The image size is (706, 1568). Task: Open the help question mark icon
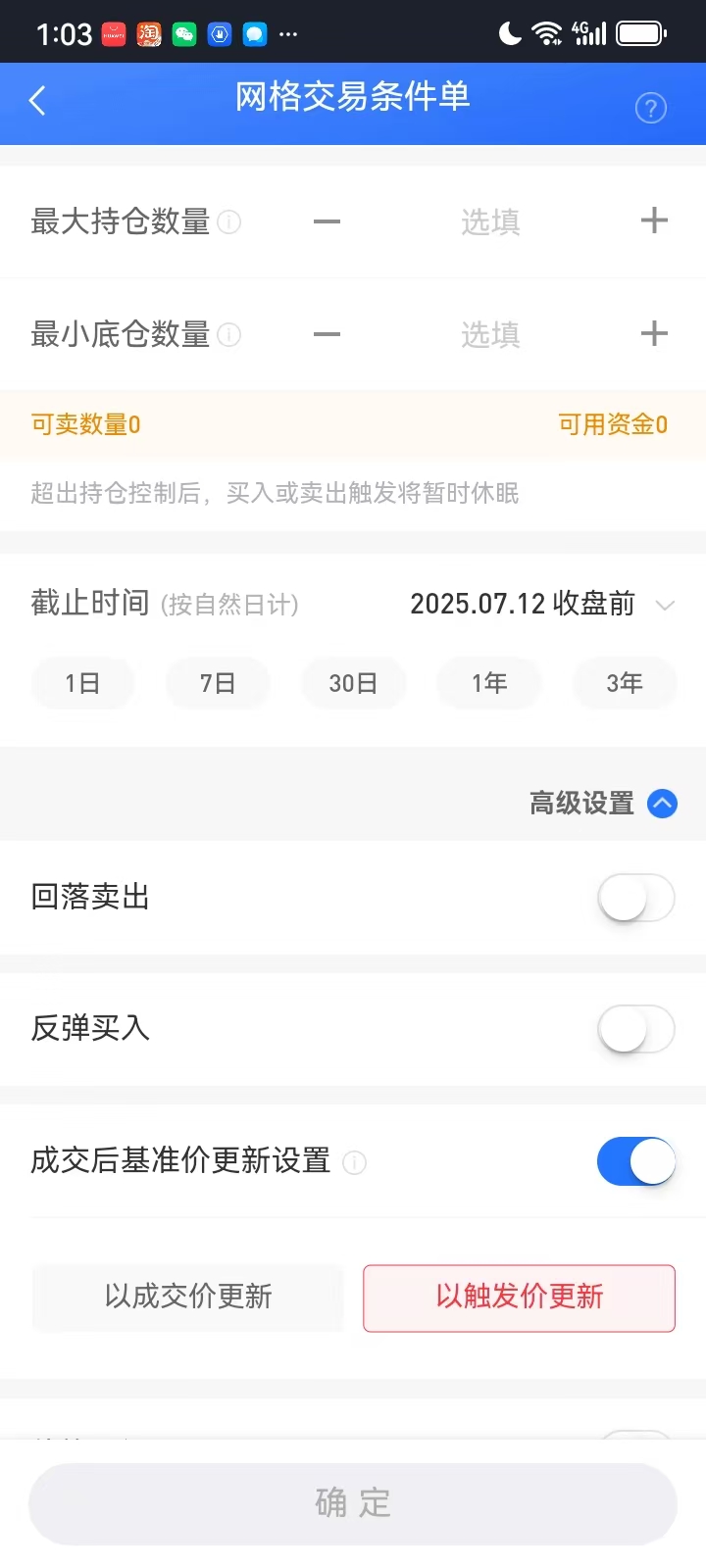(x=651, y=108)
